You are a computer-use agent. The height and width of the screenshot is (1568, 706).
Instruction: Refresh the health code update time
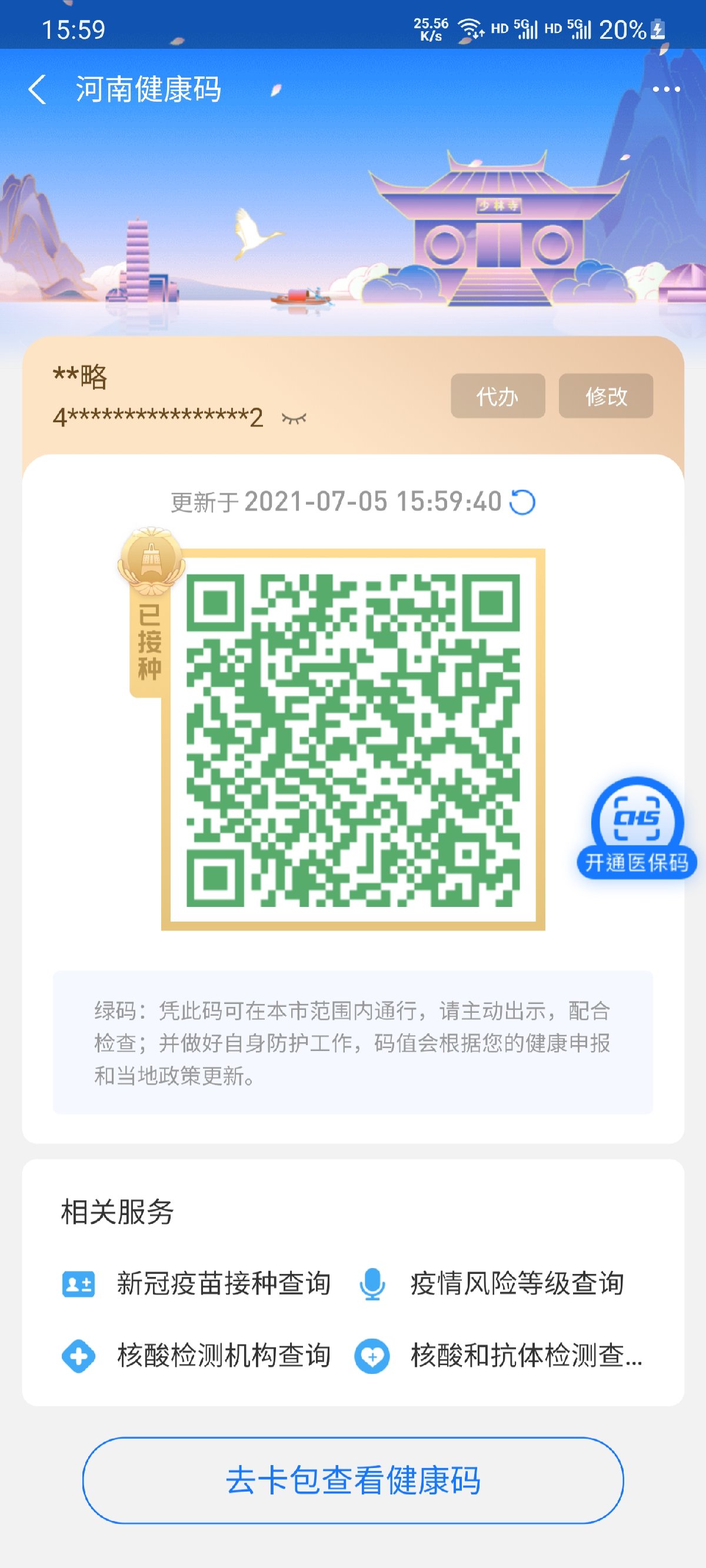pyautogui.click(x=522, y=502)
